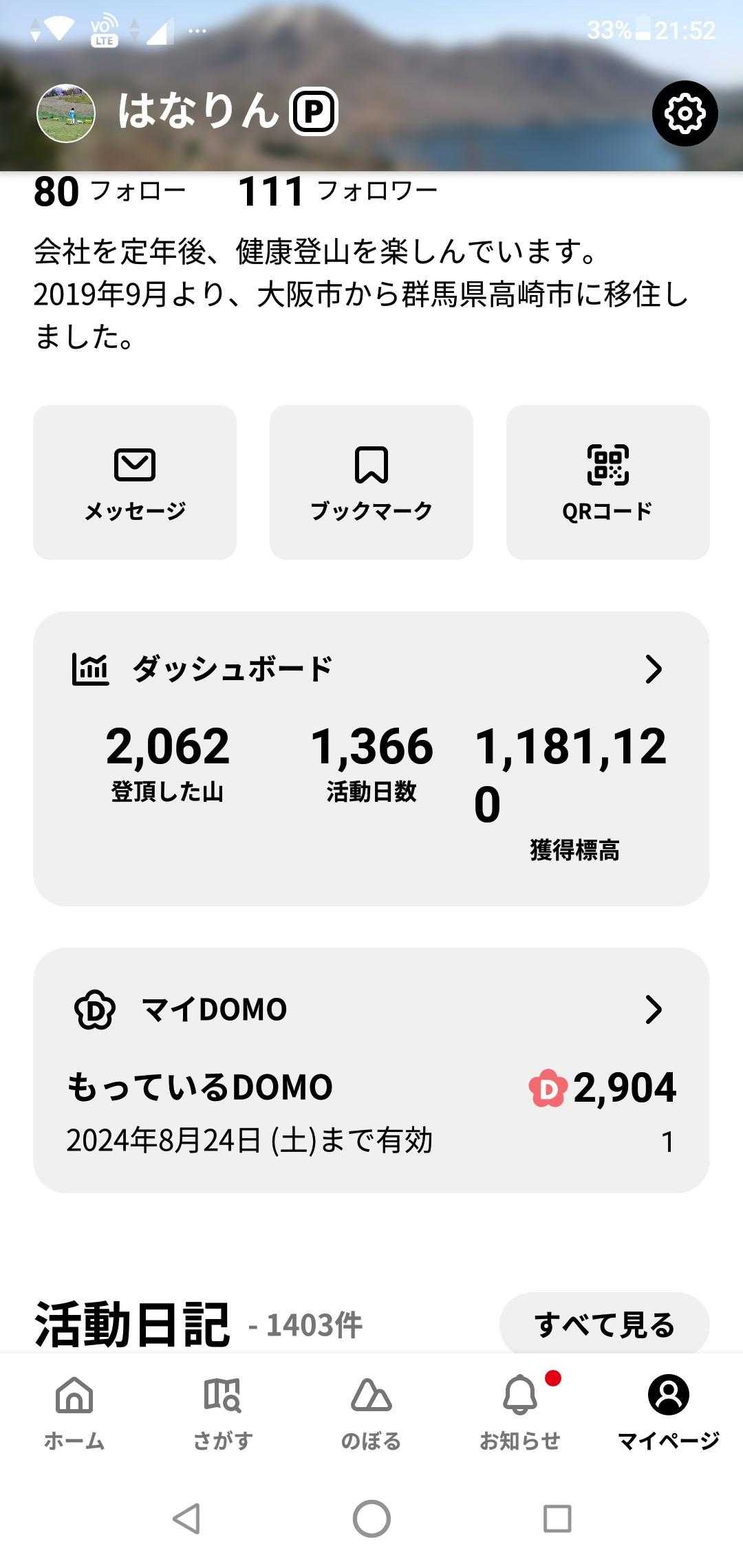Go back with the system back button
The width and height of the screenshot is (743, 1568).
tap(186, 1518)
